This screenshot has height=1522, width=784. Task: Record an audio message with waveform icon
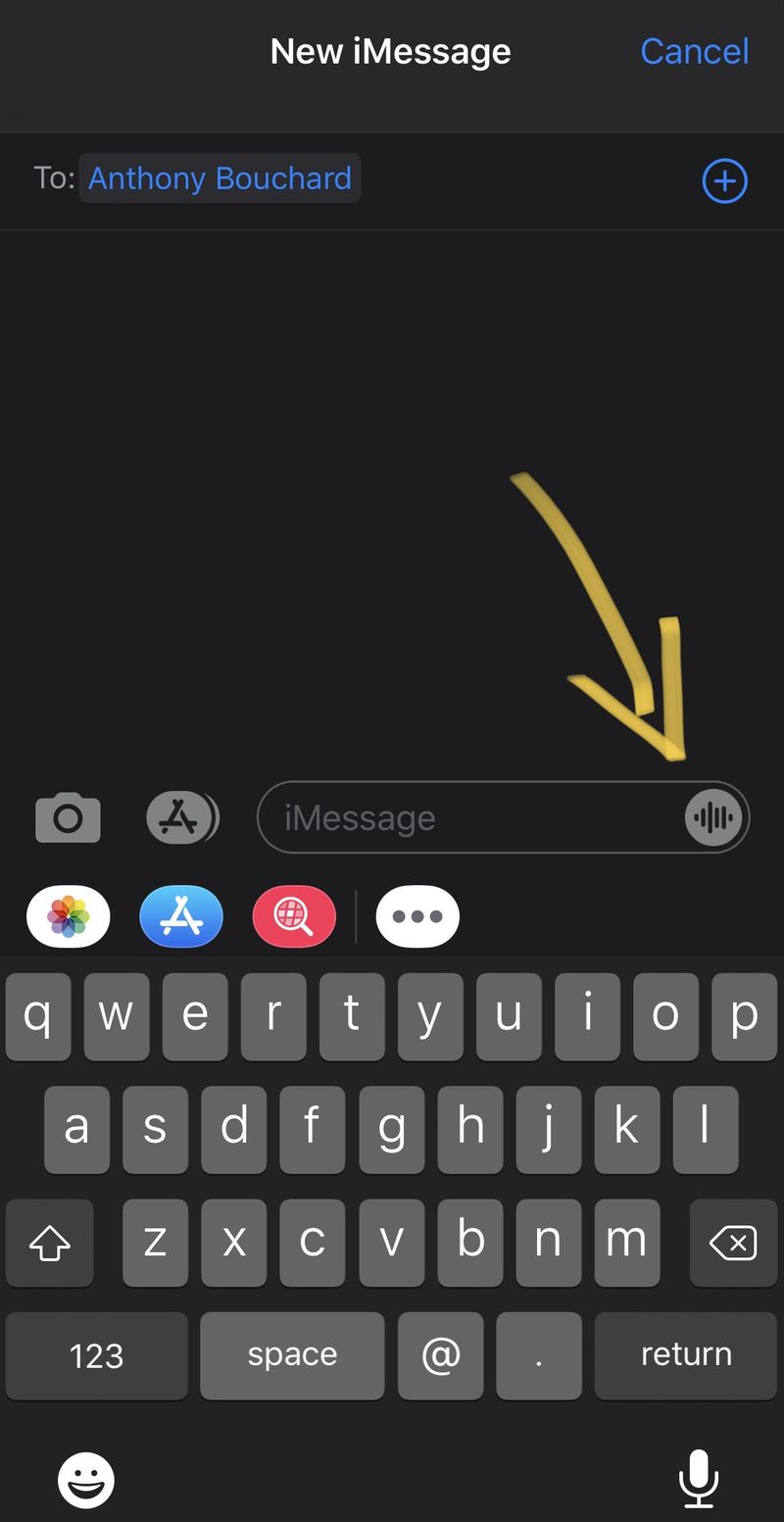712,817
